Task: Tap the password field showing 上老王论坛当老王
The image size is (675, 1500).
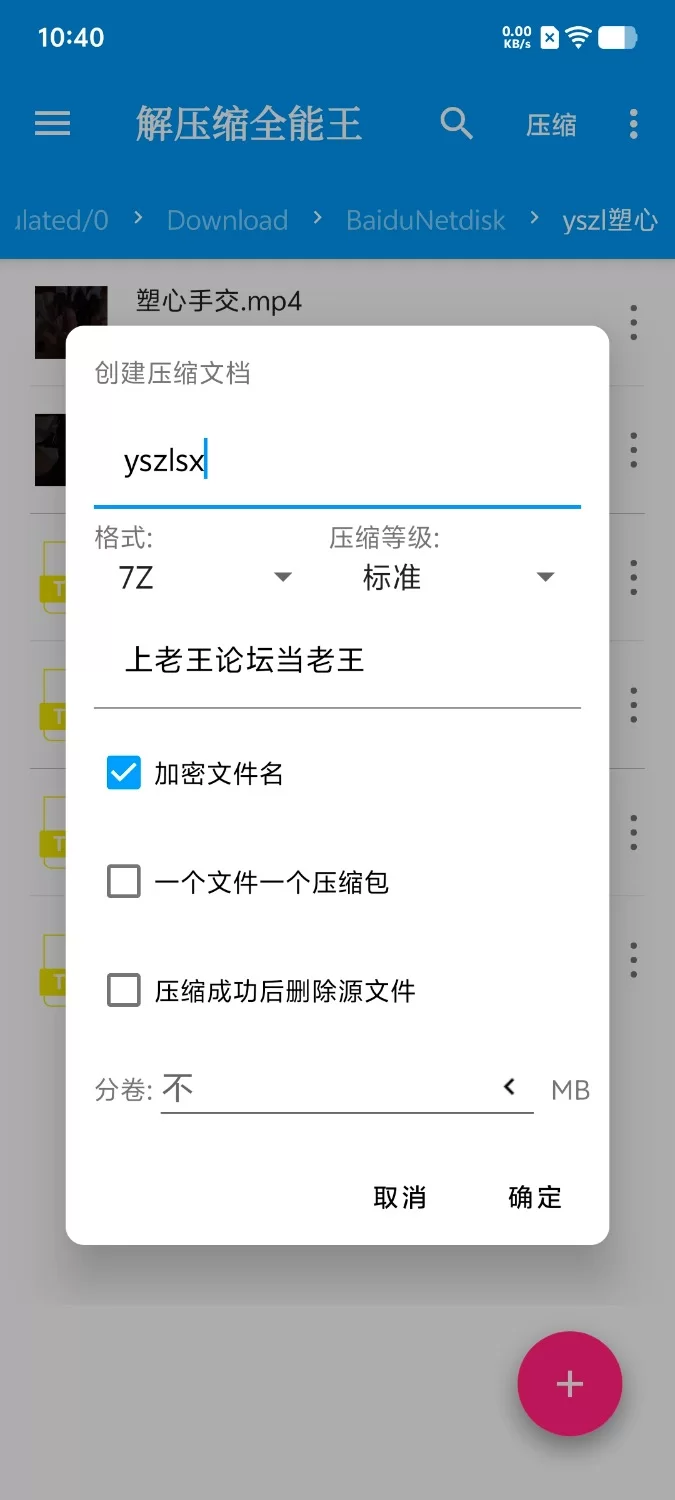Action: [336, 661]
